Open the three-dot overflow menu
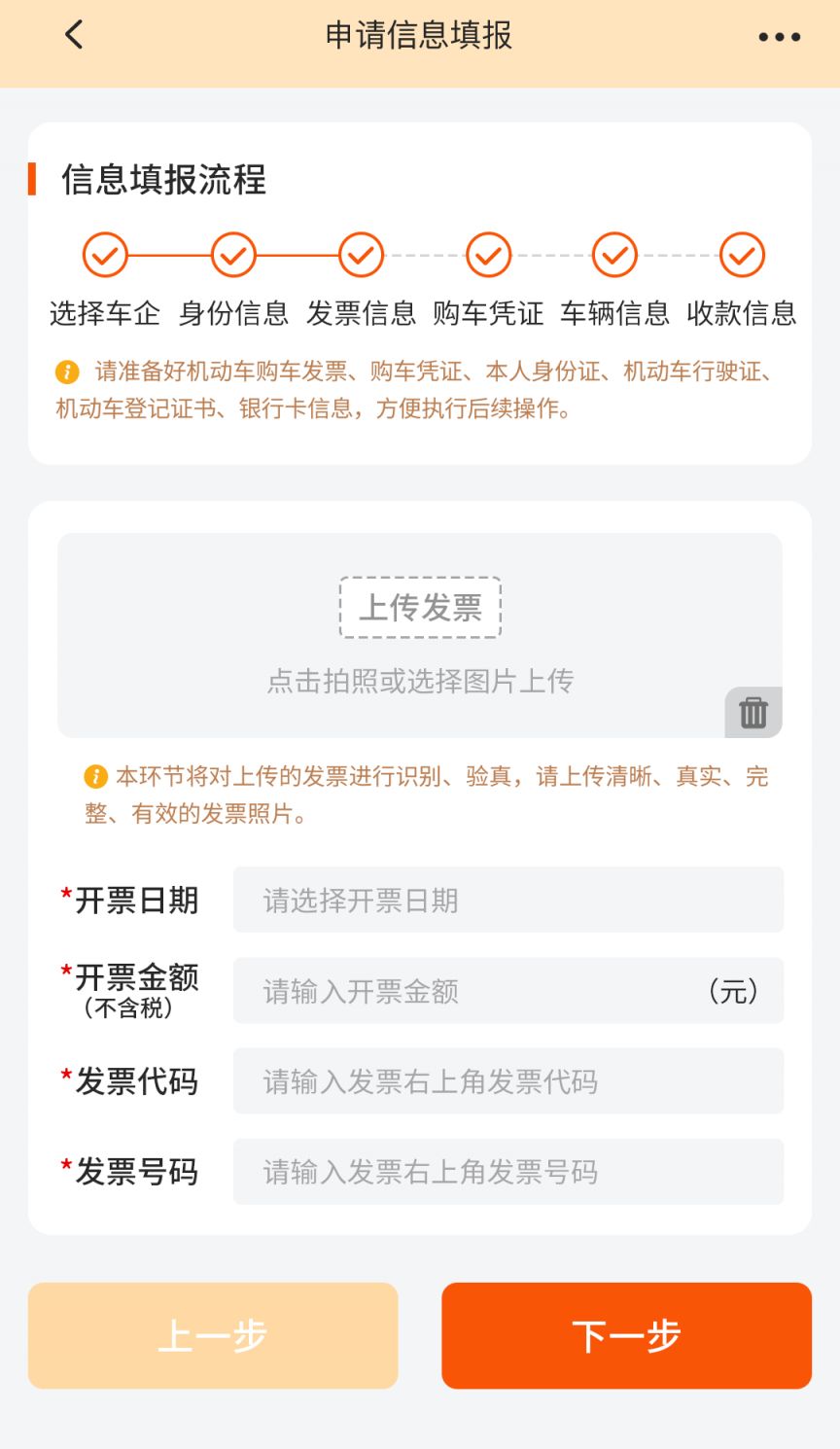Screen dimensions: 840x1449 click(x=779, y=37)
